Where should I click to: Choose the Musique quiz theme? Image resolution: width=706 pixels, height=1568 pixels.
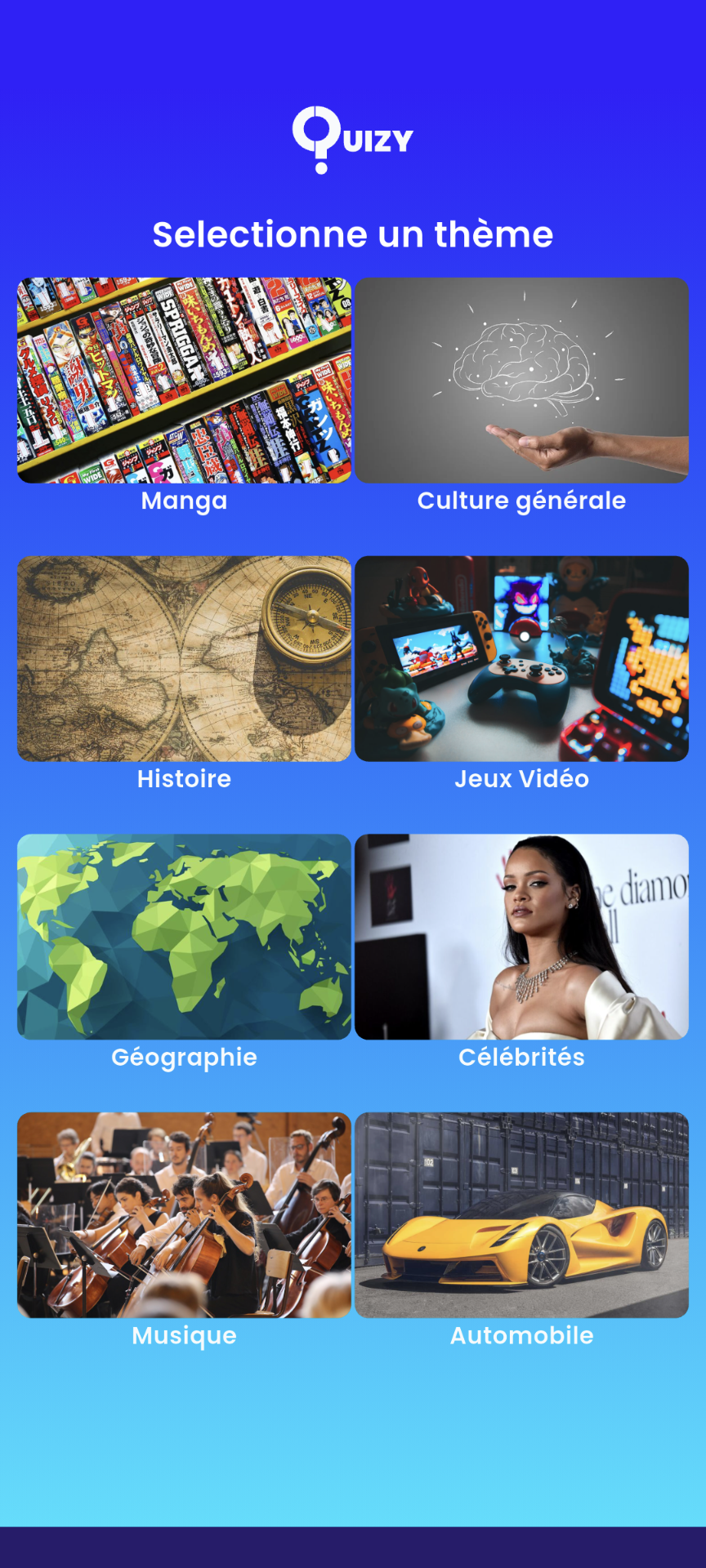point(184,1215)
